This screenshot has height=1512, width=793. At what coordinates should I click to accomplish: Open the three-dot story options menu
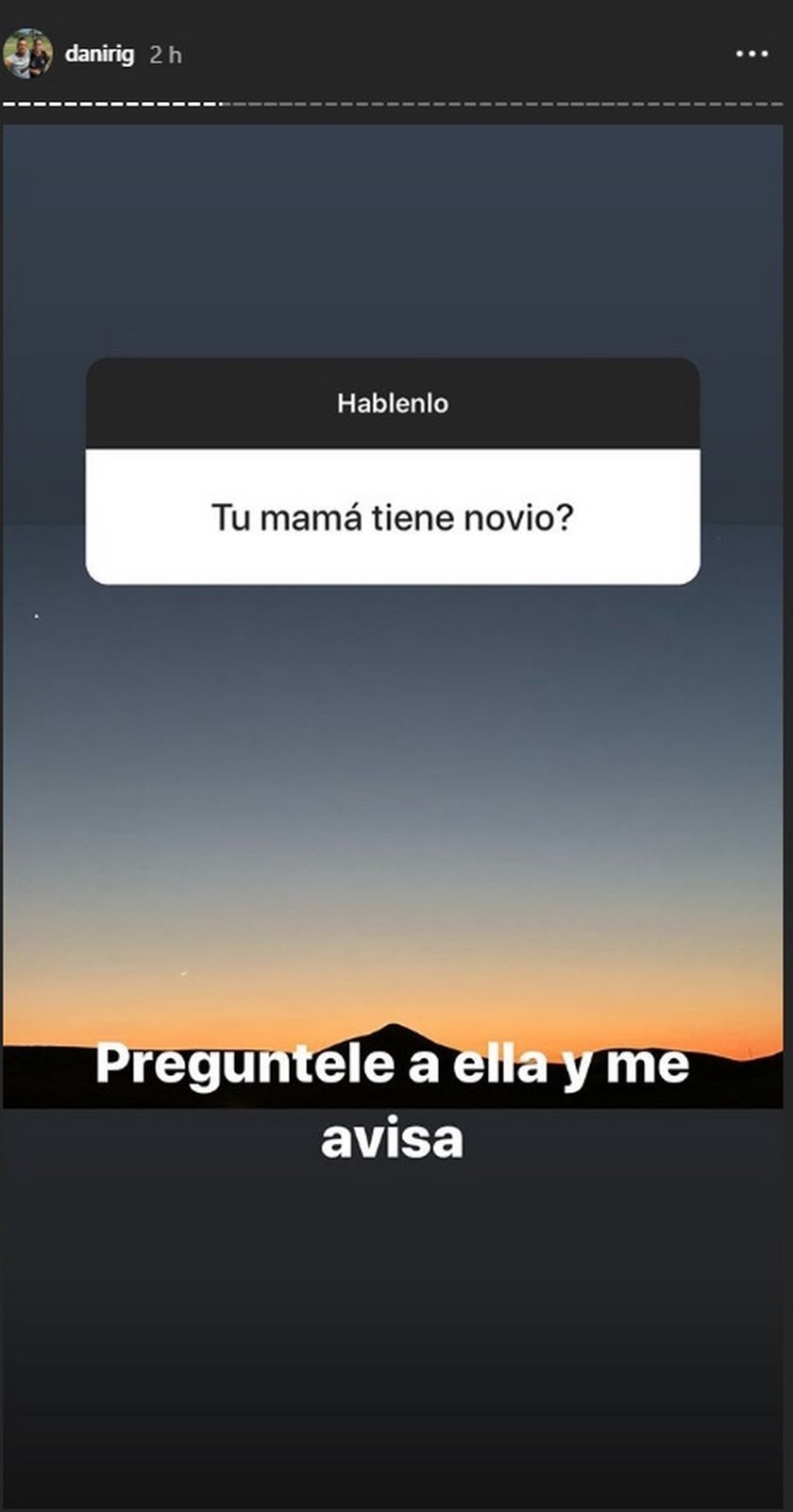tap(751, 55)
